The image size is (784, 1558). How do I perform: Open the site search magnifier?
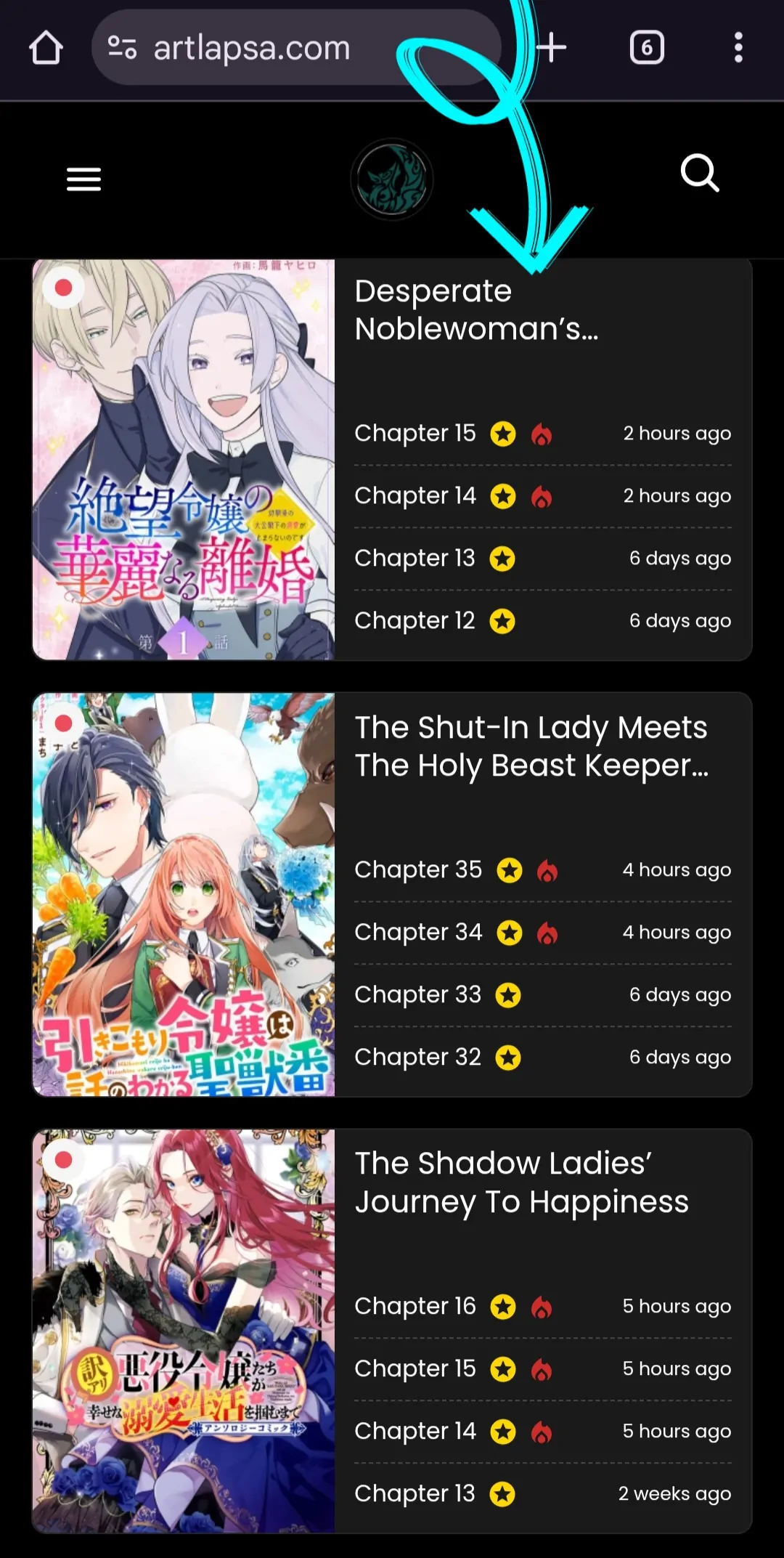(699, 174)
